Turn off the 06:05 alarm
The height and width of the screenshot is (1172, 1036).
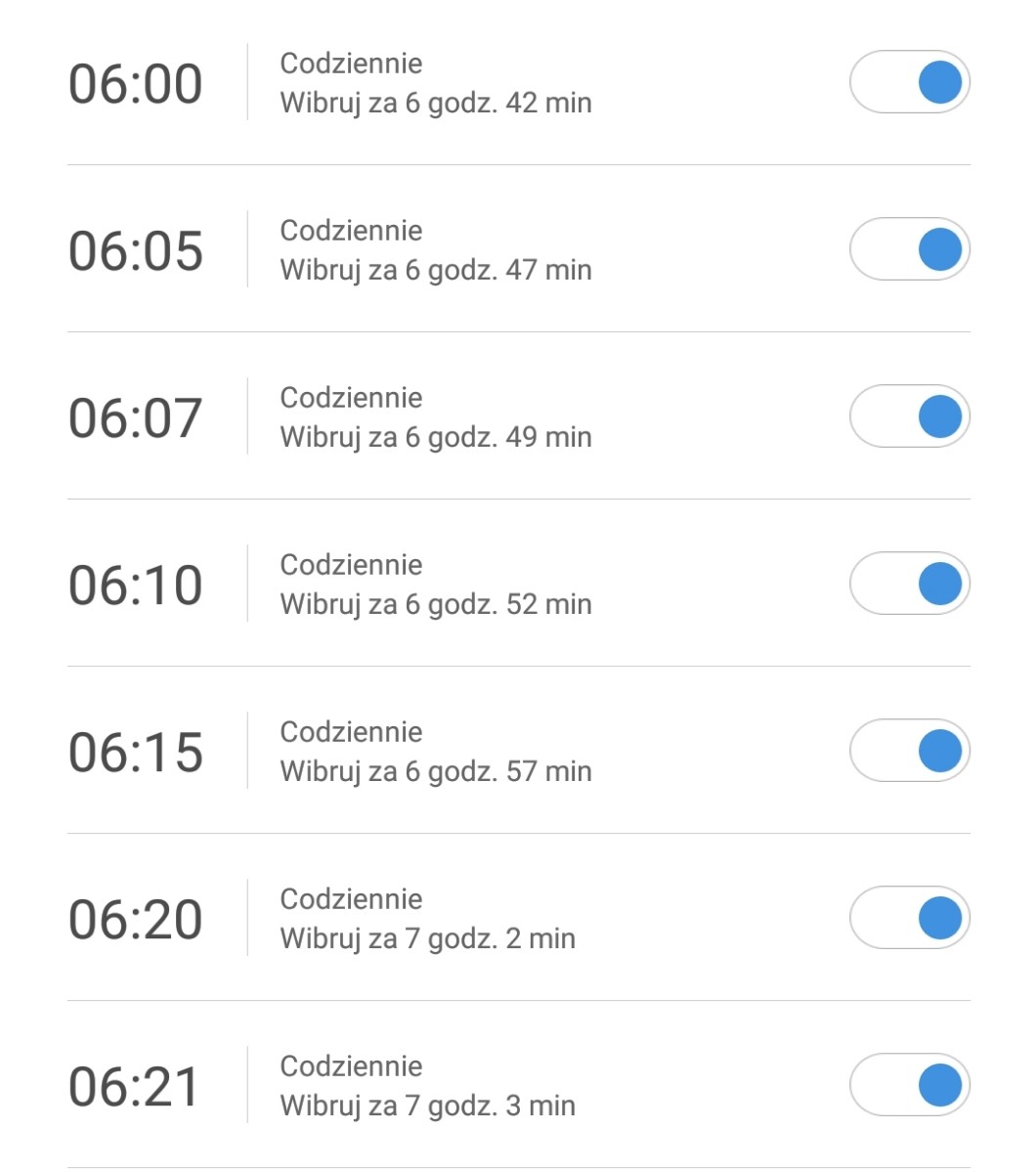tap(910, 250)
